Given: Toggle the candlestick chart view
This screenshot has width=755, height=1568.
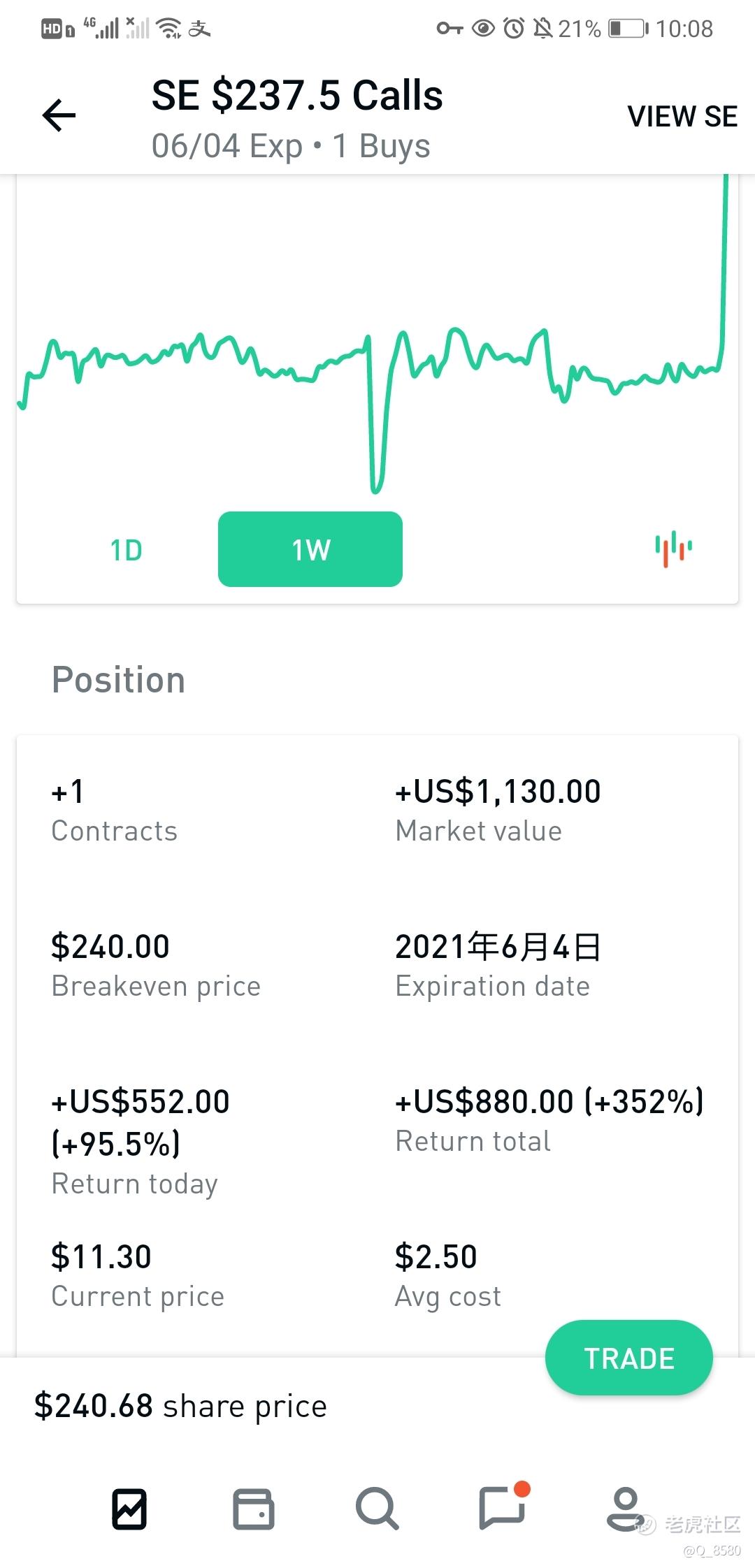Looking at the screenshot, I should pos(673,549).
